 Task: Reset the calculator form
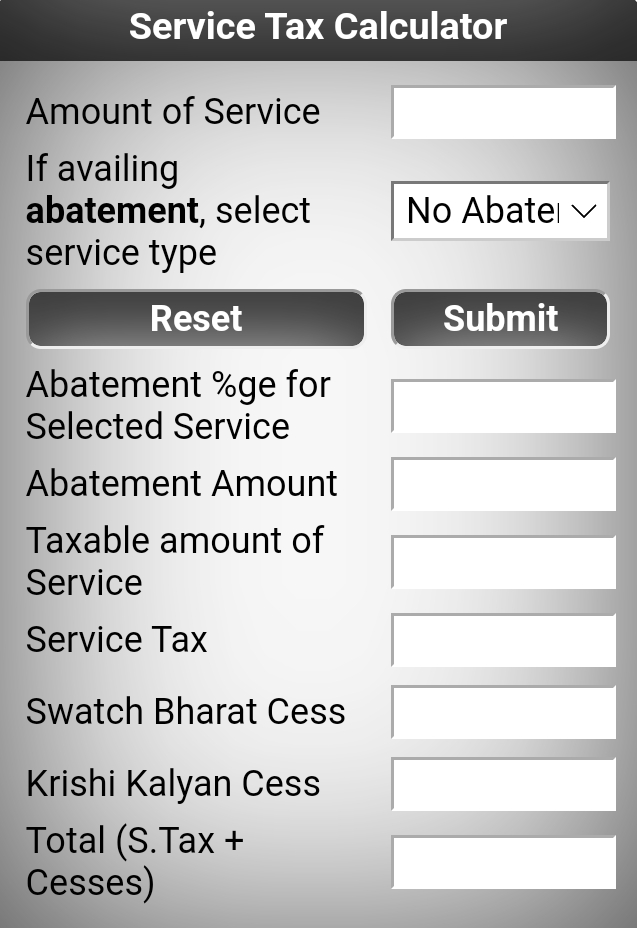tap(196, 319)
